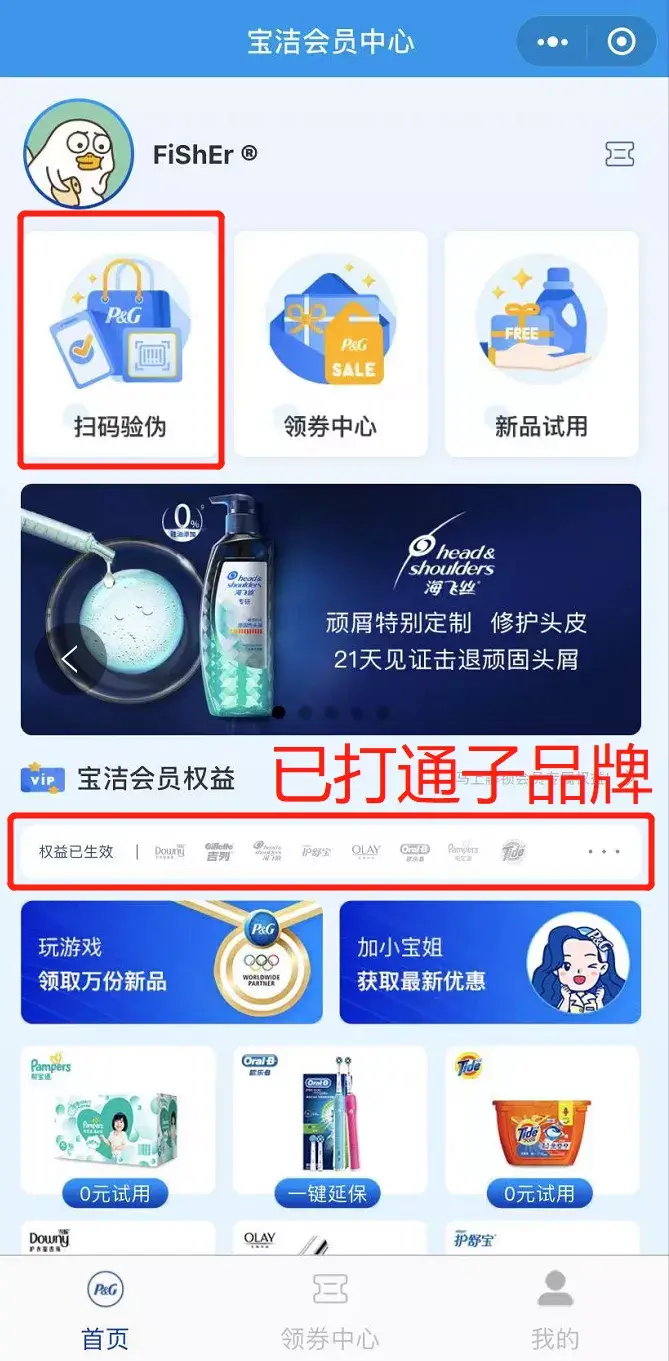Close the mini program via the circle button
This screenshot has width=669, height=1361.
pyautogui.click(x=621, y=42)
